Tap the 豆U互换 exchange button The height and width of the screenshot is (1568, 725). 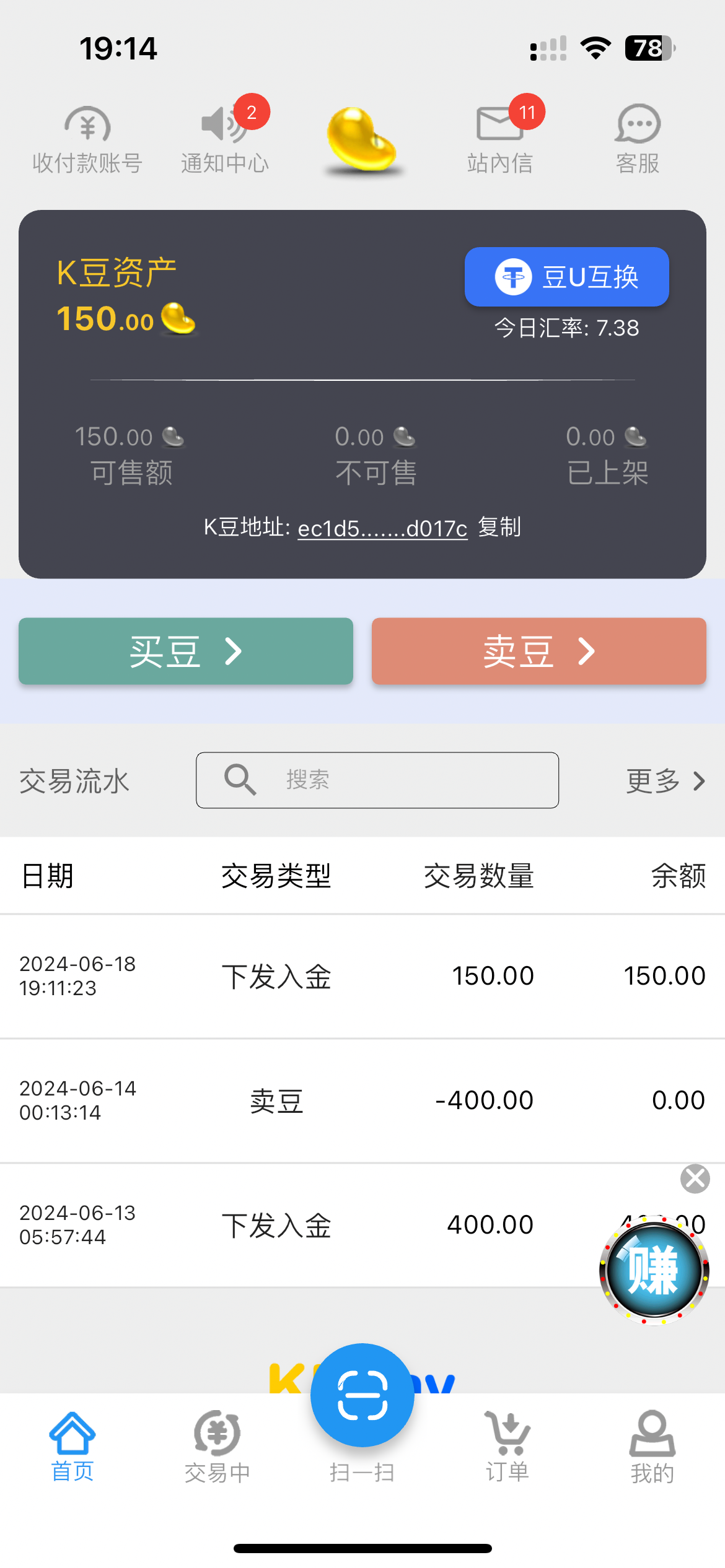[x=566, y=277]
